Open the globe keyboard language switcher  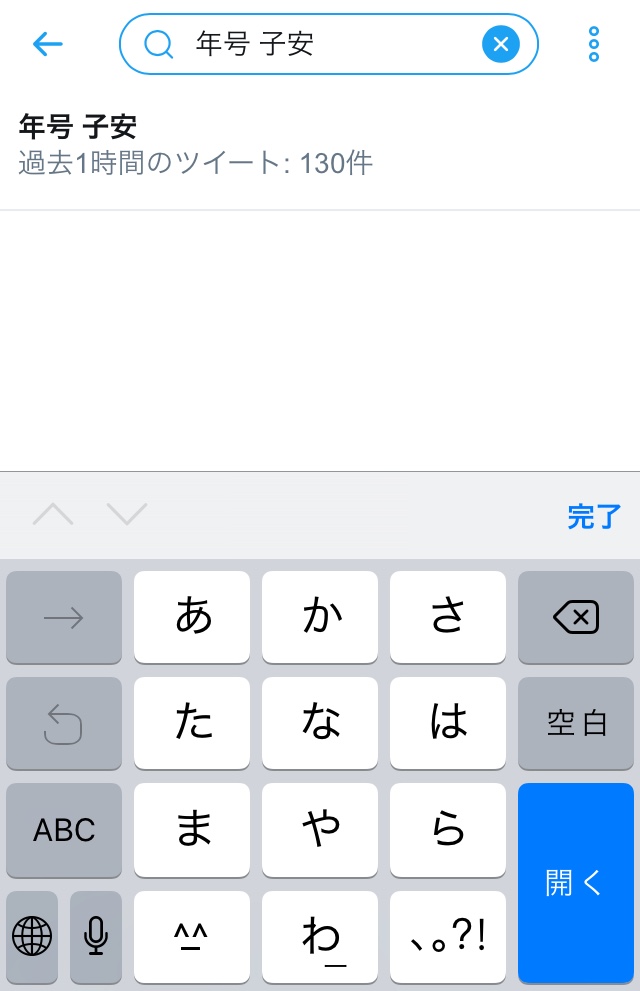(x=32, y=936)
